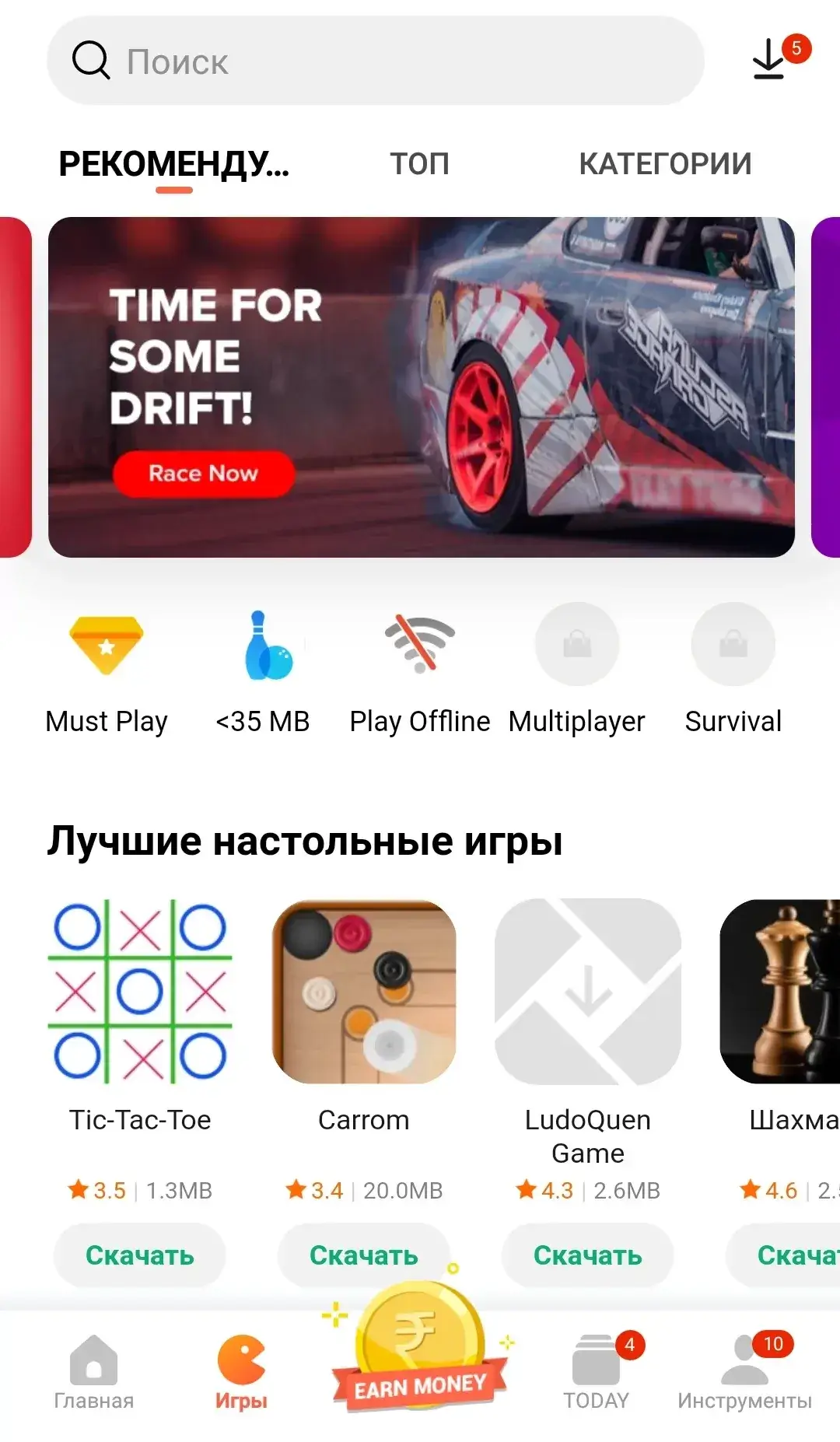Image resolution: width=840 pixels, height=1442 pixels.
Task: Download the Tic-Tac-Toe game
Action: point(139,1255)
